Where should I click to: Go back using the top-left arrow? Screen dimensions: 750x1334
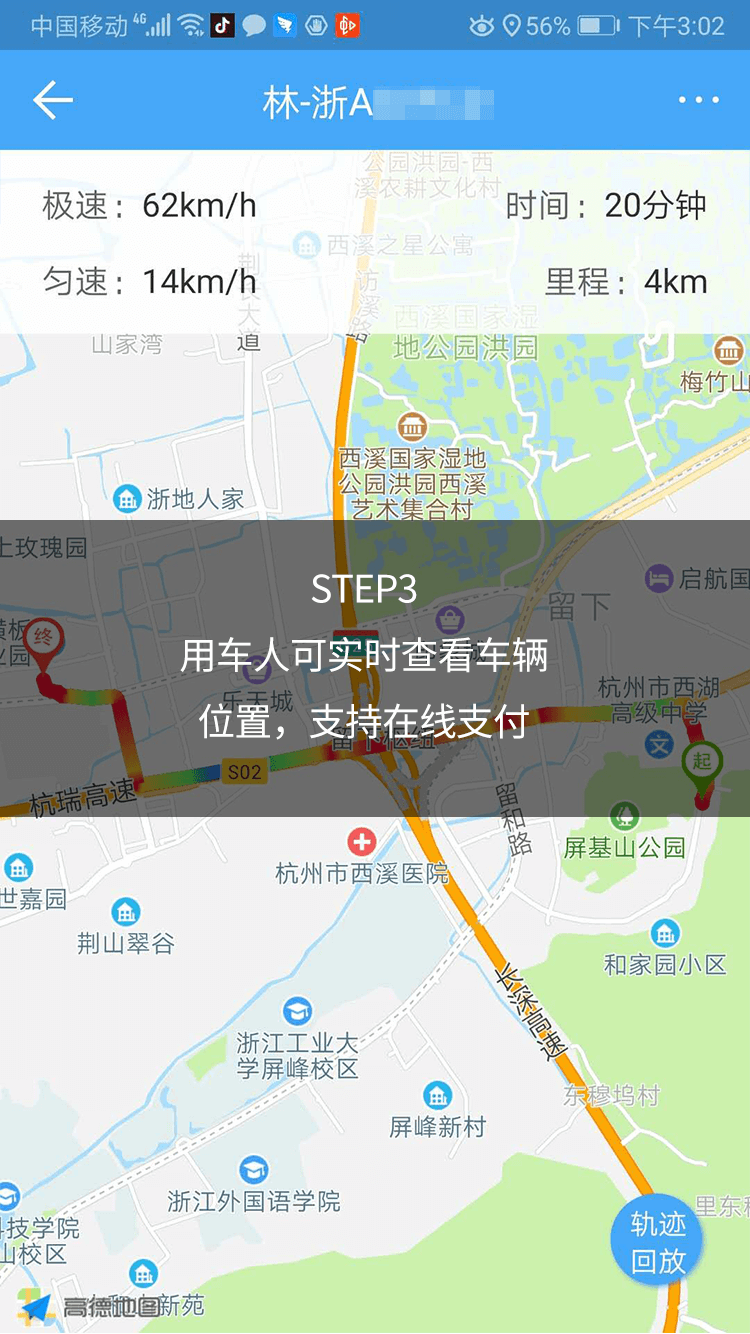tap(52, 100)
